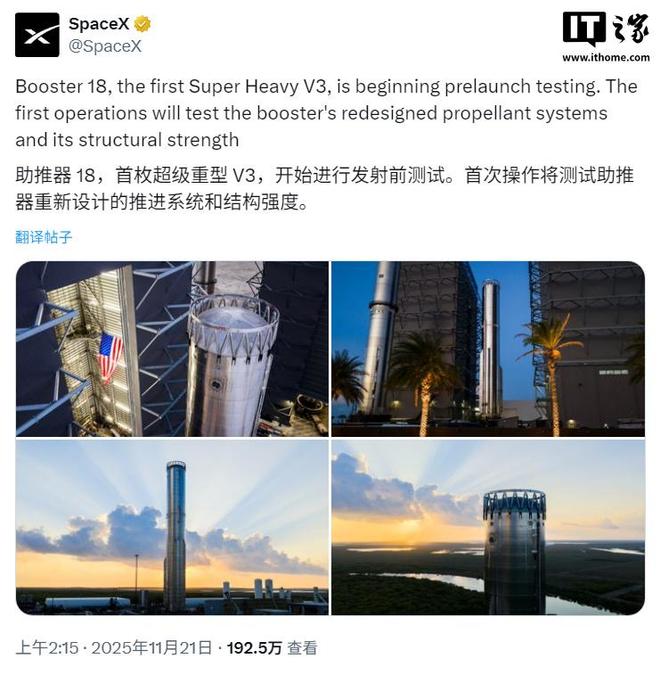Open the sunset photo of the full booster
The height and width of the screenshot is (675, 660).
(x=172, y=527)
